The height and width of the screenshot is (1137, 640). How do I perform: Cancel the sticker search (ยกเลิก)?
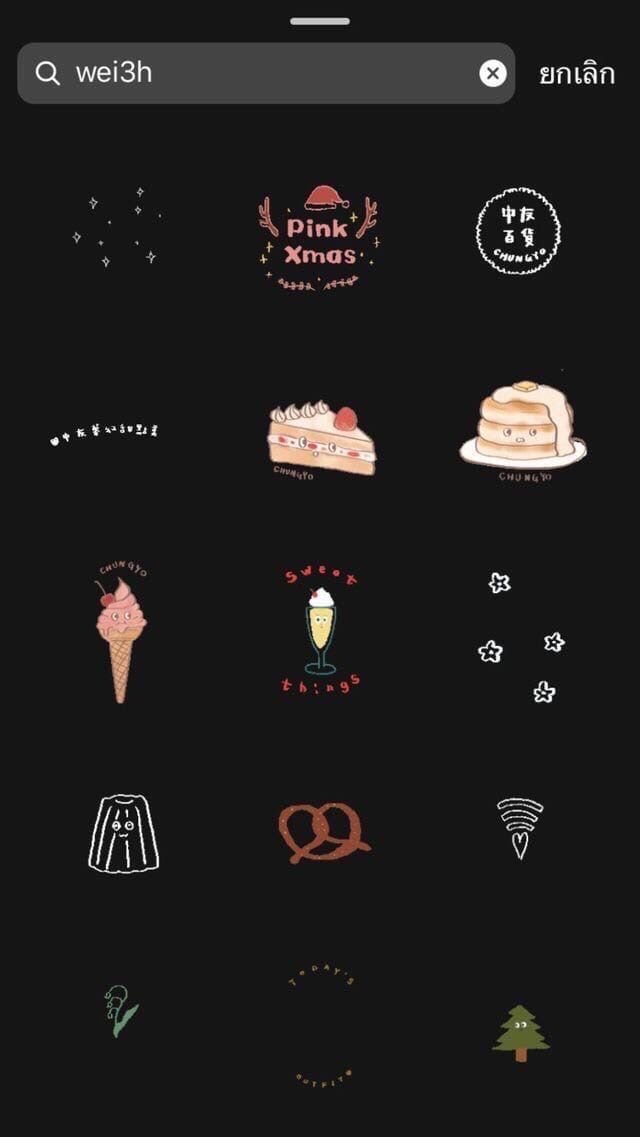576,74
